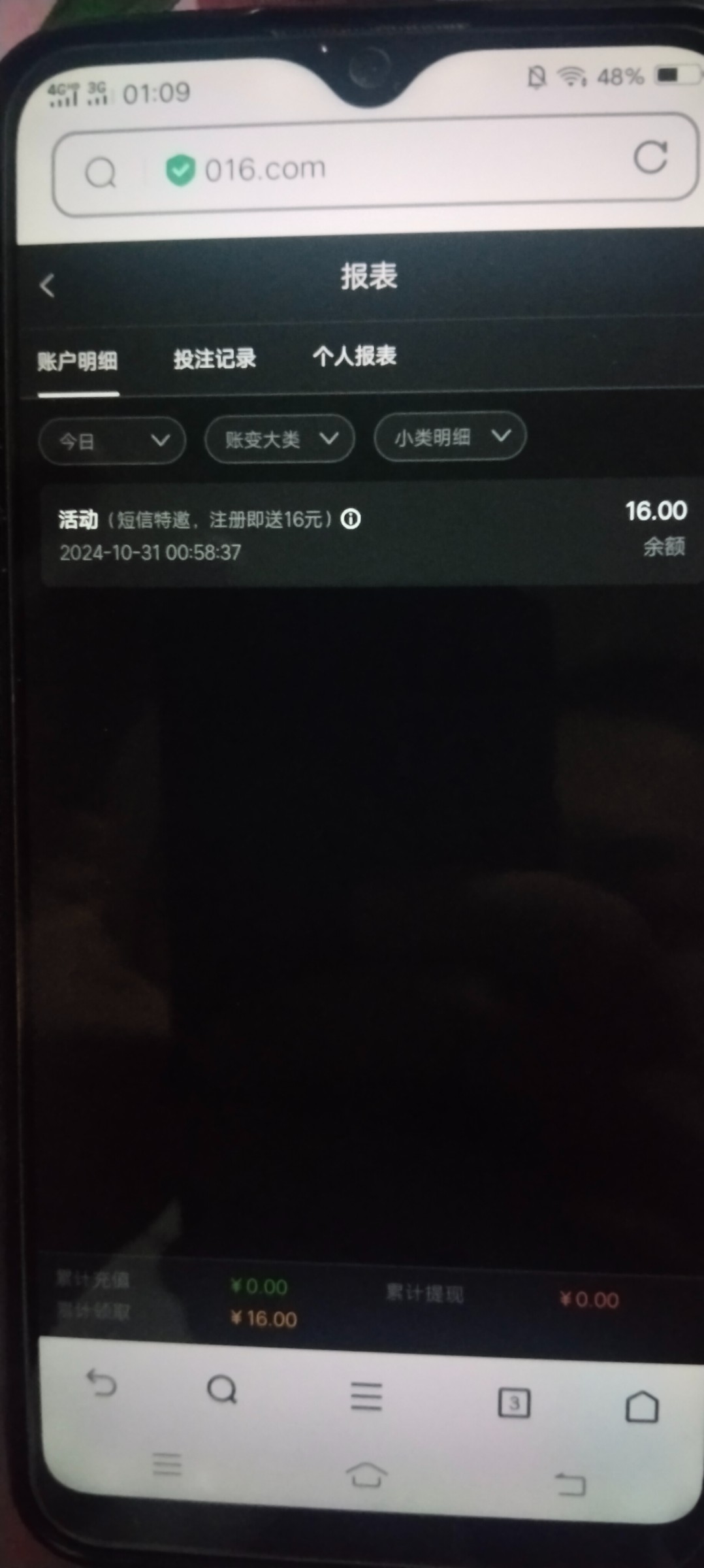Go to the browser home page

click(x=642, y=1406)
